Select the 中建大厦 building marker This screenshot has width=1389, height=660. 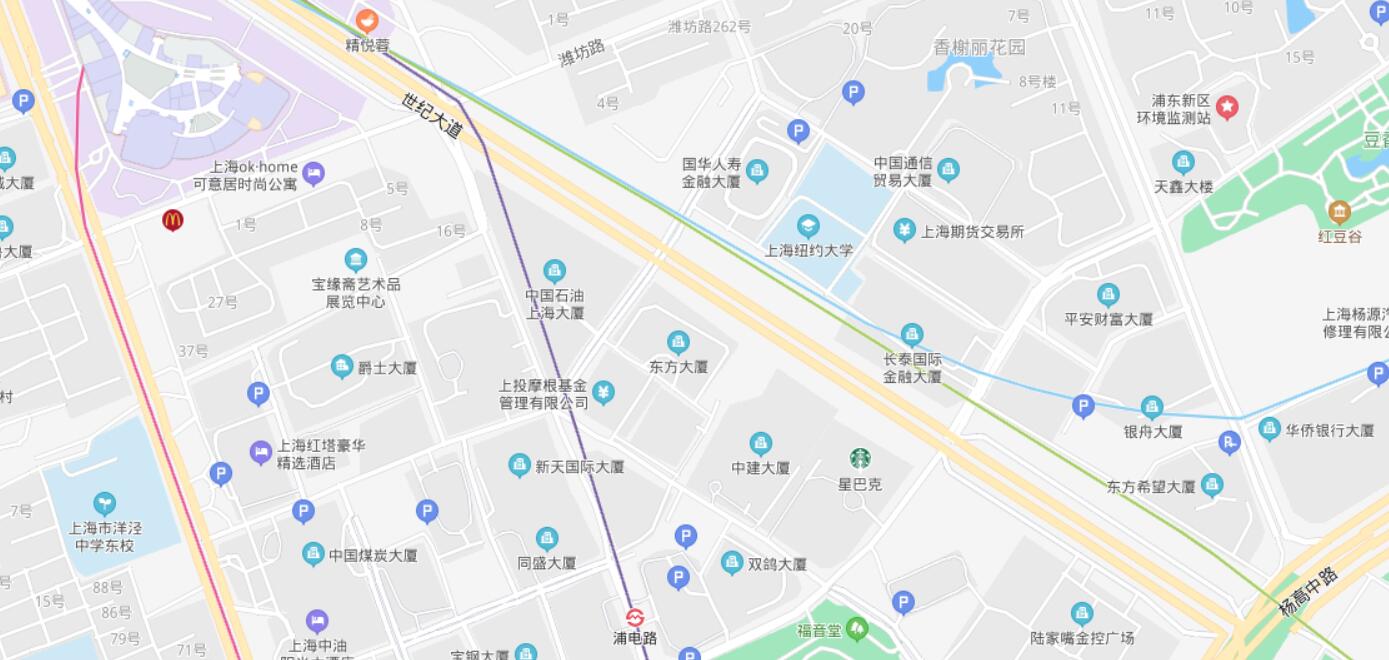(x=761, y=443)
